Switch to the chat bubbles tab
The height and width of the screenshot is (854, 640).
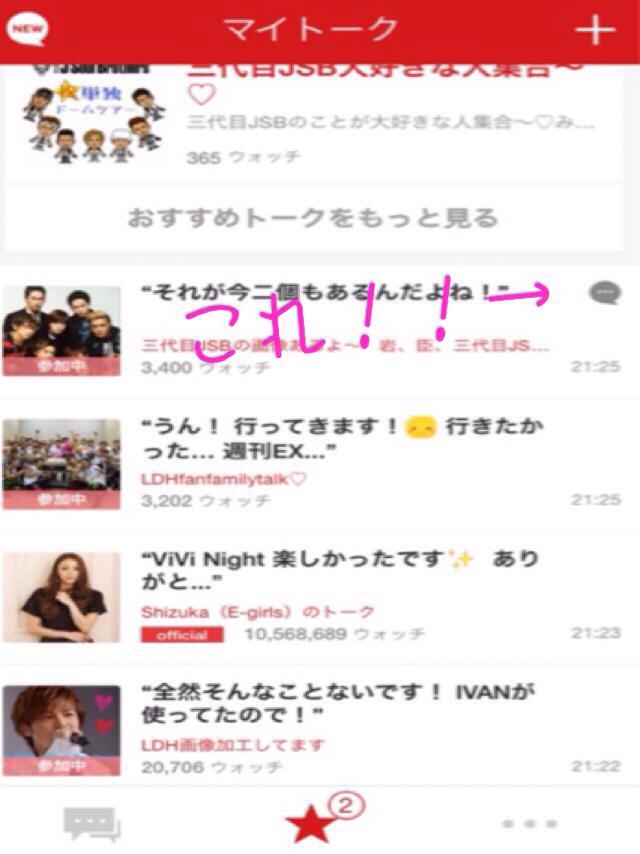[x=92, y=824]
